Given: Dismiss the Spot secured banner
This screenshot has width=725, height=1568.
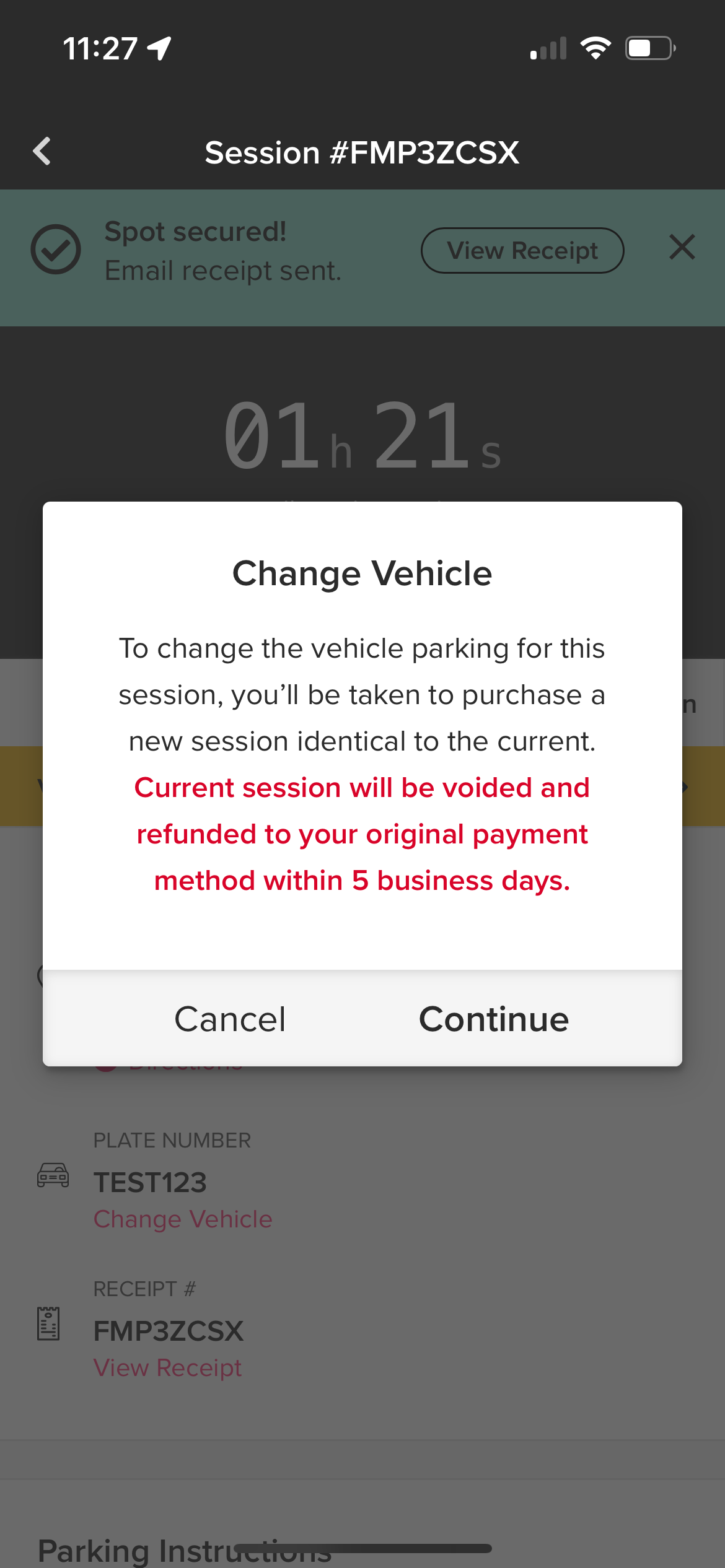Looking at the screenshot, I should pyautogui.click(x=681, y=248).
